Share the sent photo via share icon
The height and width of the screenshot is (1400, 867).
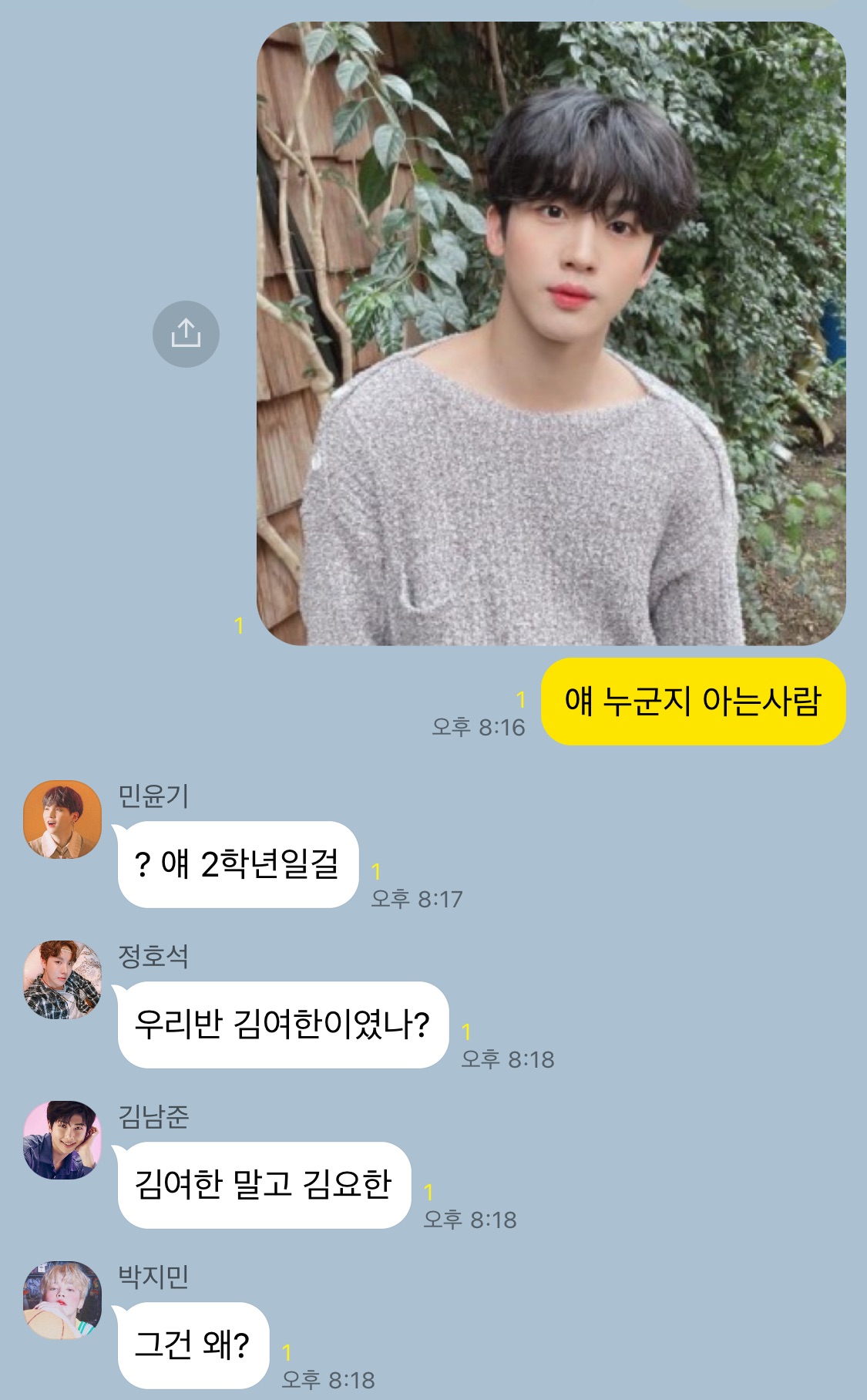tap(186, 334)
